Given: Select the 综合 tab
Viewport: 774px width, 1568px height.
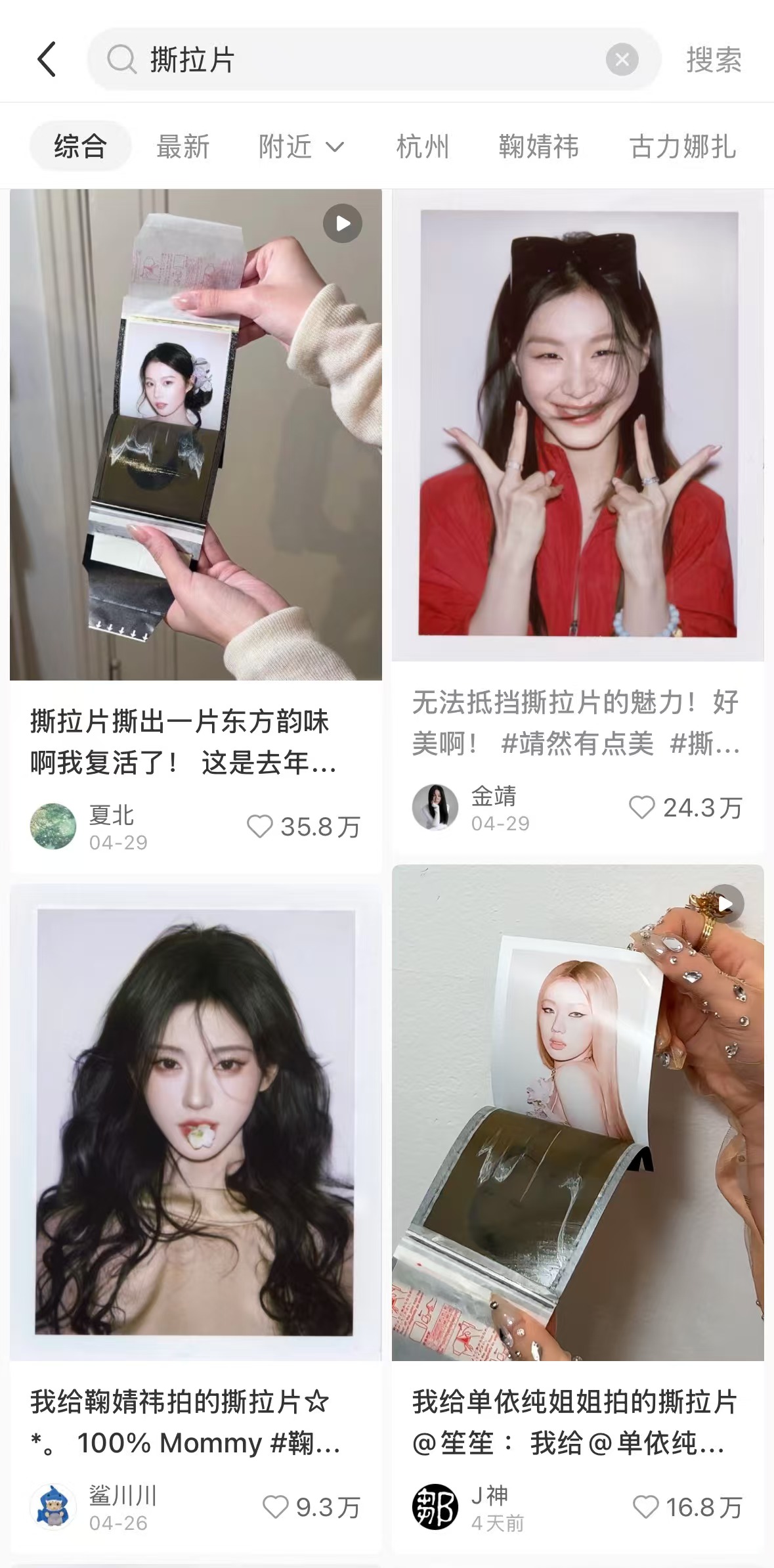Looking at the screenshot, I should pos(80,146).
